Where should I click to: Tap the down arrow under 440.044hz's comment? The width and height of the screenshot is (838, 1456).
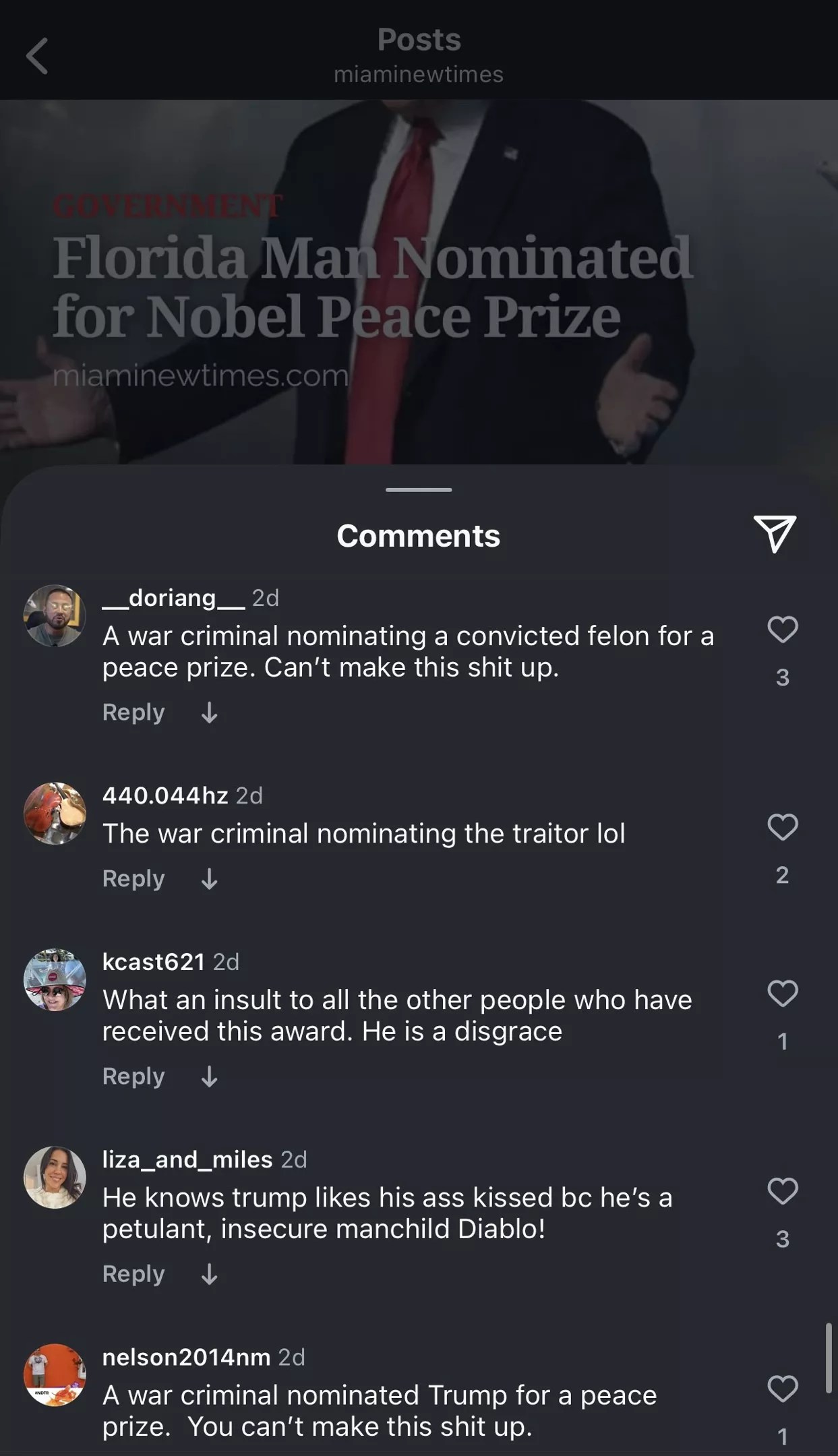tap(210, 879)
